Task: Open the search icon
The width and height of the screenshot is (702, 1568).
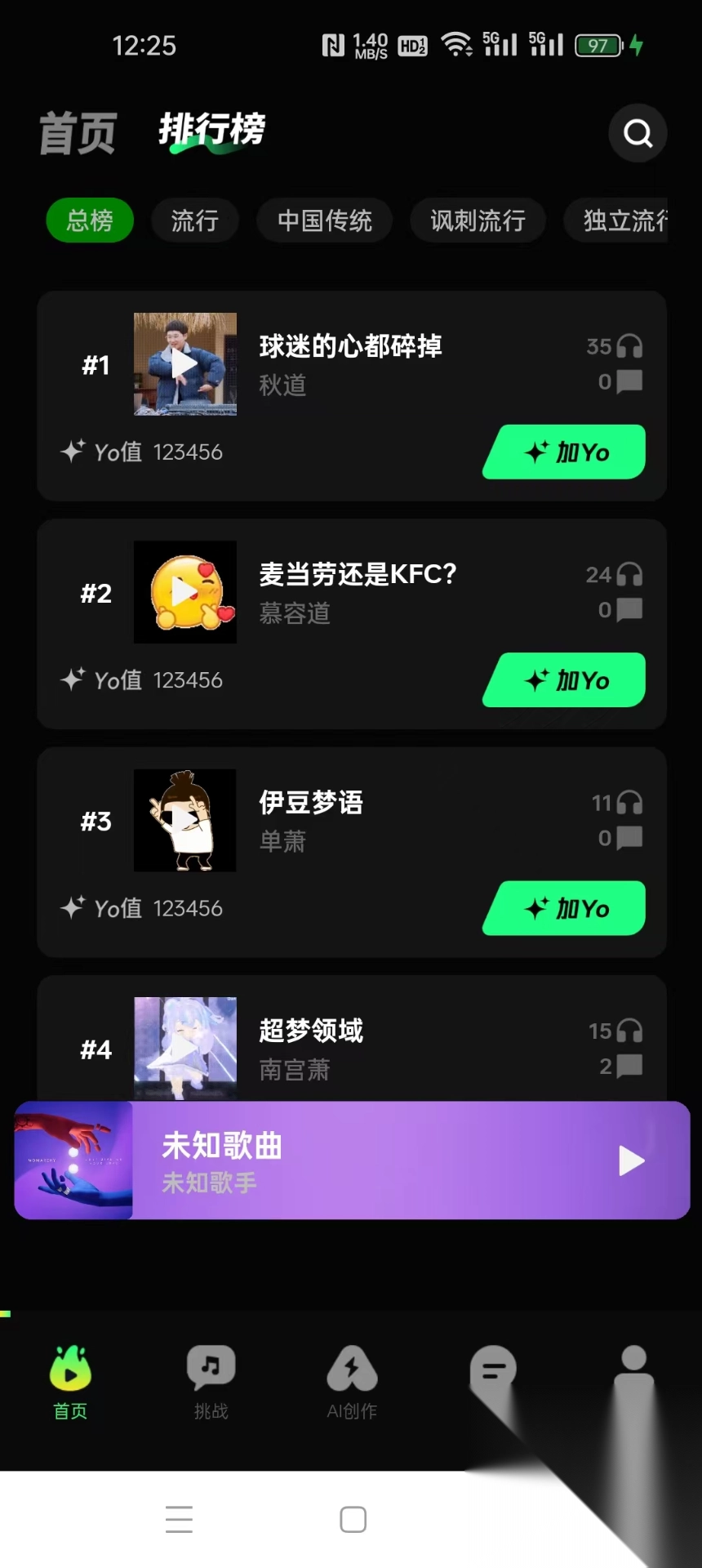Action: click(x=638, y=133)
